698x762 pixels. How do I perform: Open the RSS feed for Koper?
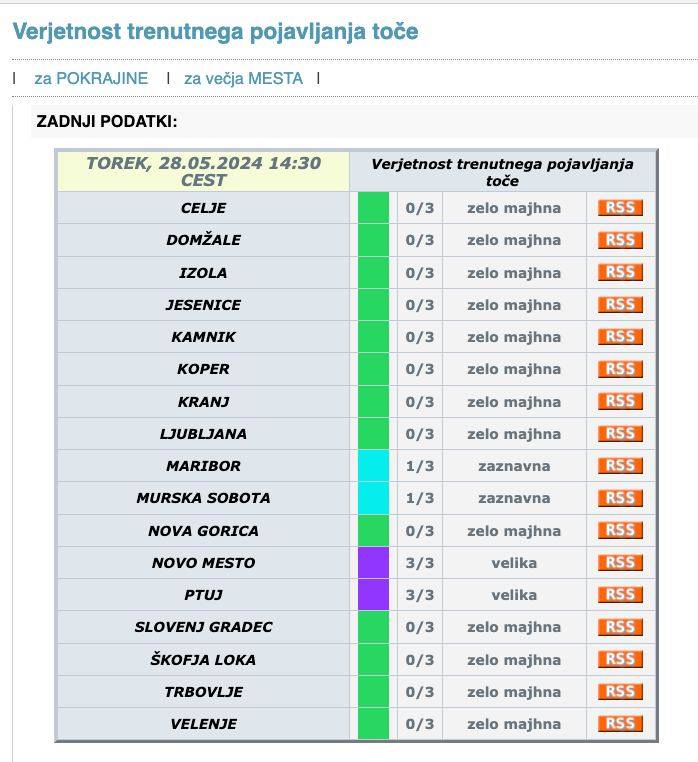[x=620, y=369]
